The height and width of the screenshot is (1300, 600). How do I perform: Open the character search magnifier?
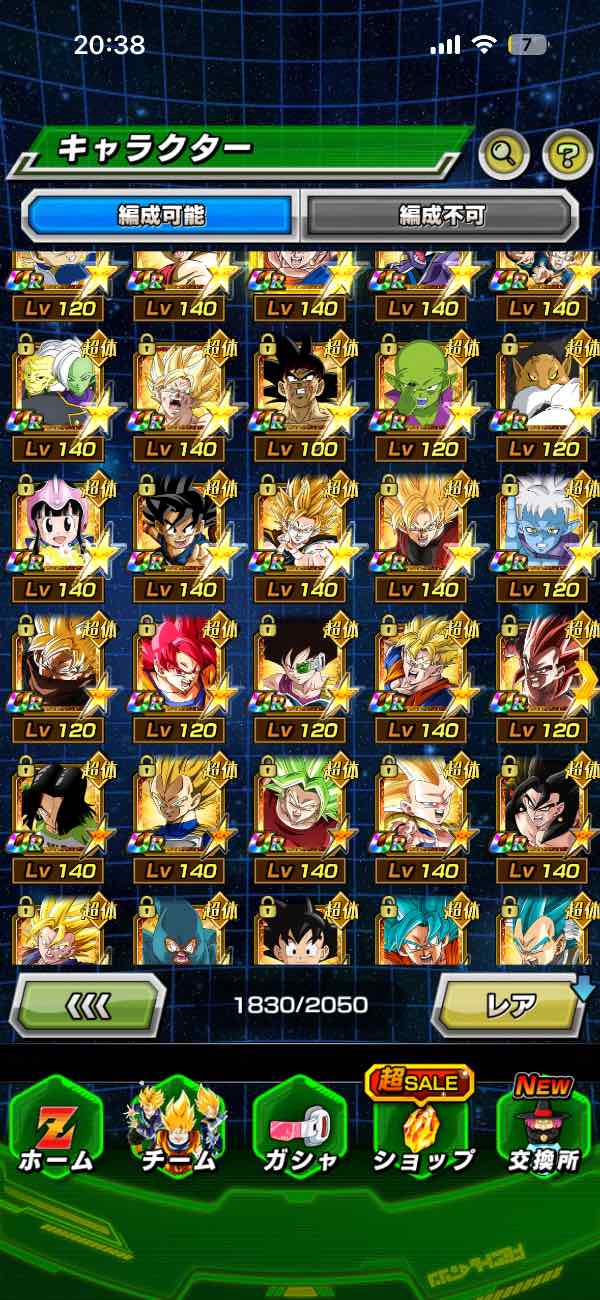pos(504,153)
